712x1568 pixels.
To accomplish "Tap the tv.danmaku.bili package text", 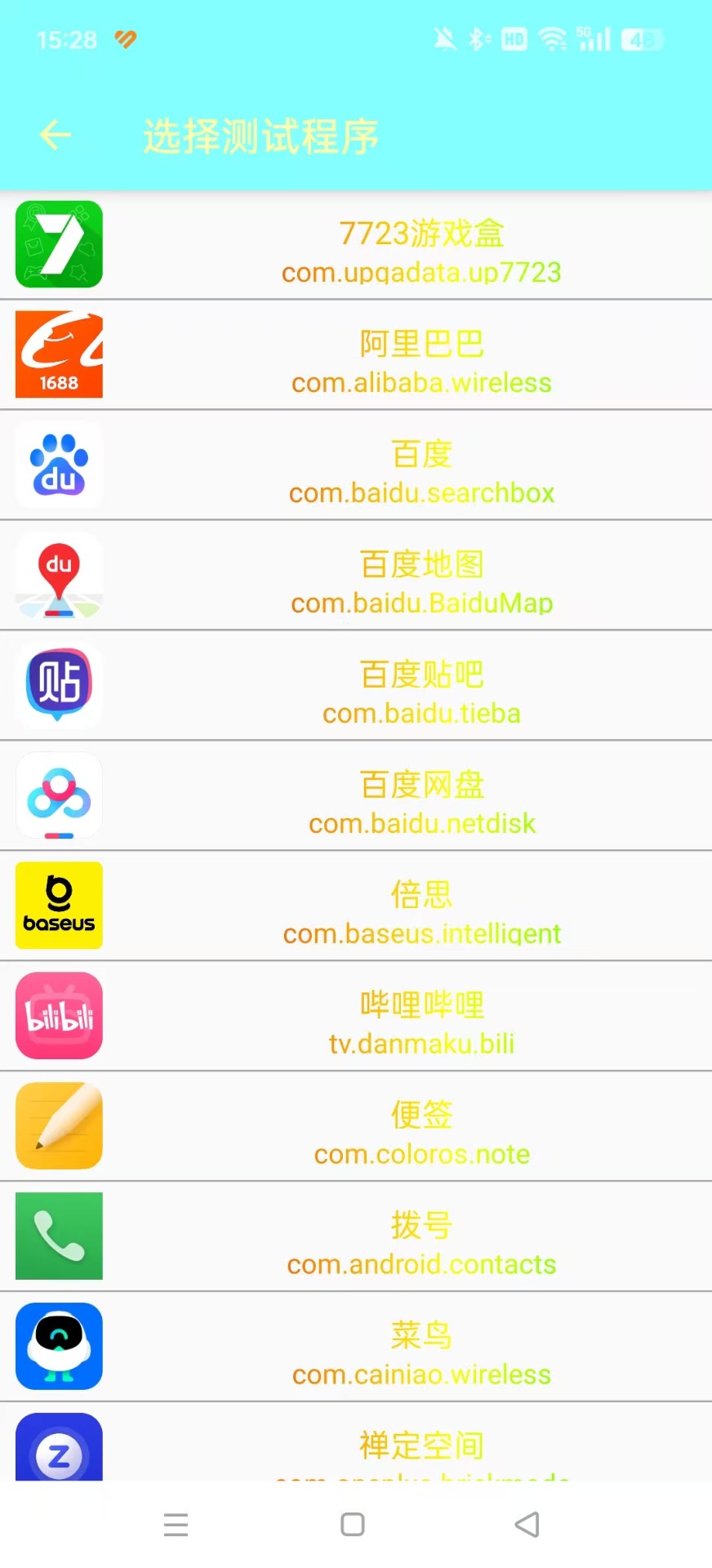I will 421,1043.
